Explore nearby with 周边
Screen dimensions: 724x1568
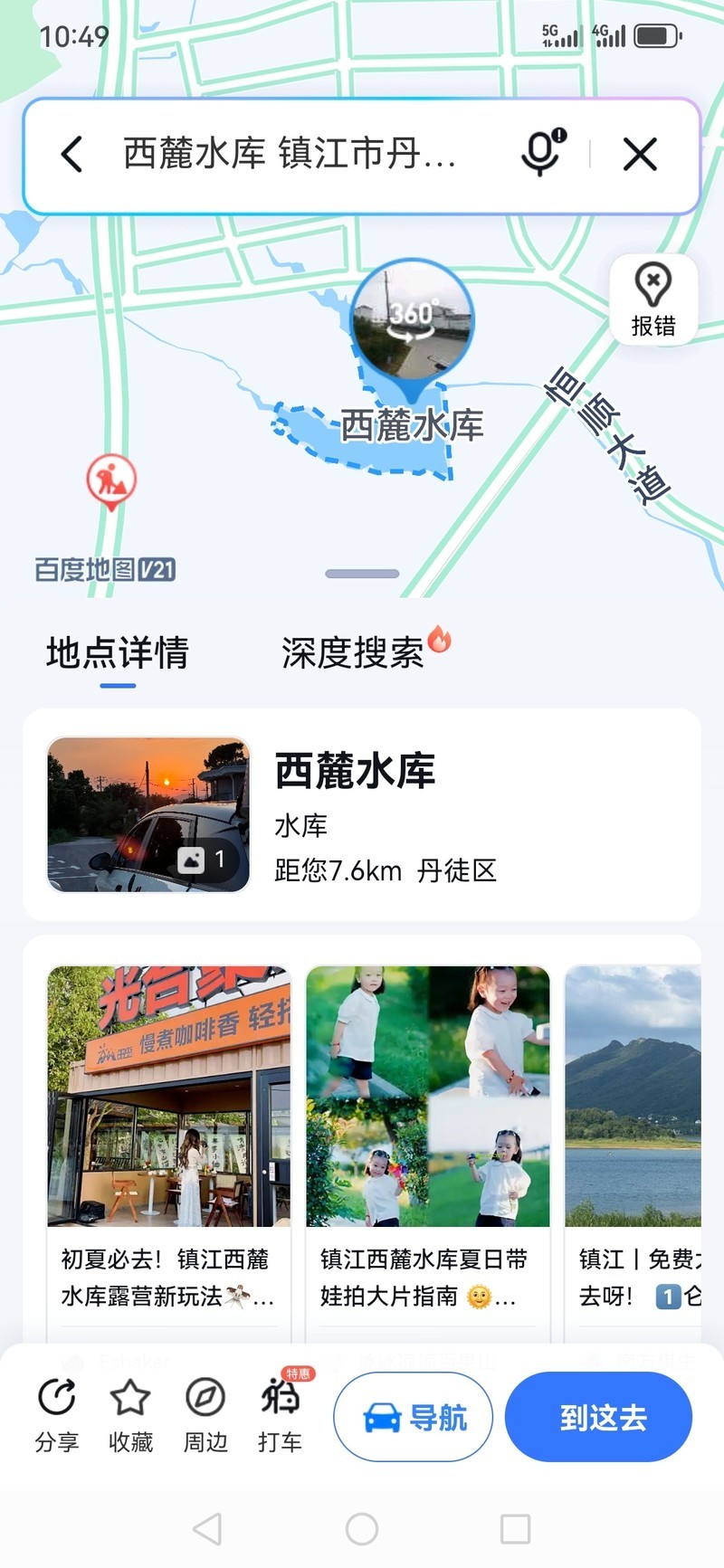(x=205, y=1416)
